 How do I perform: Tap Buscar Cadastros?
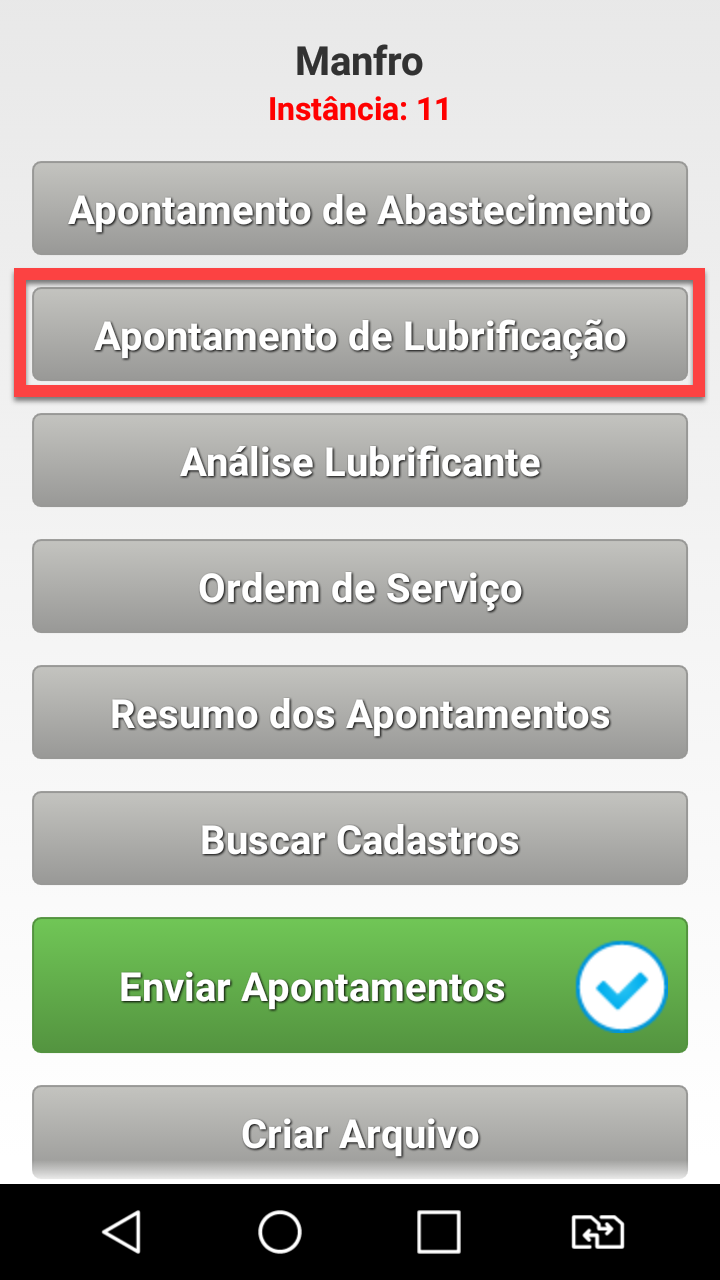[360, 839]
